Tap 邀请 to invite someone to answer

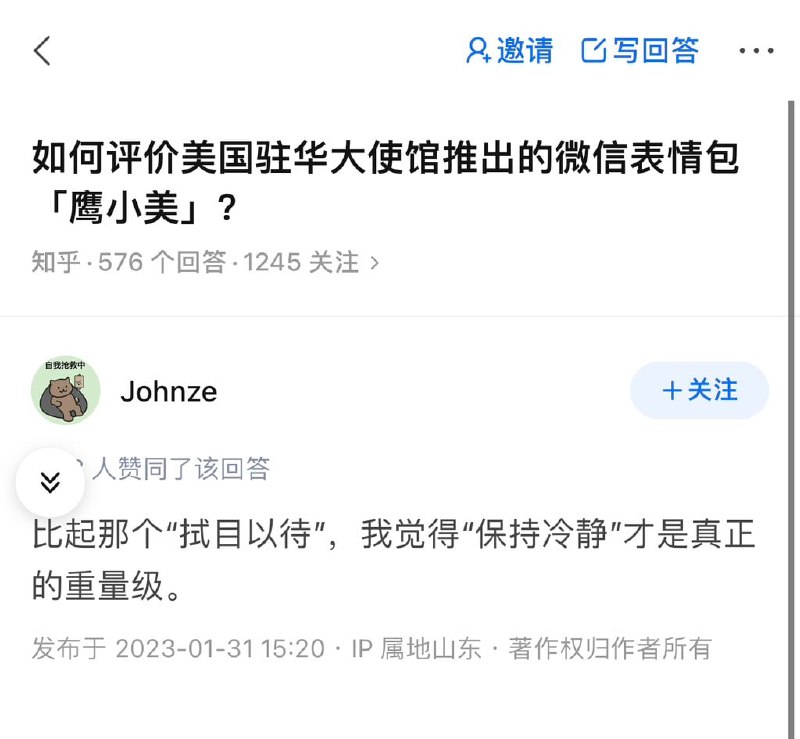(510, 51)
